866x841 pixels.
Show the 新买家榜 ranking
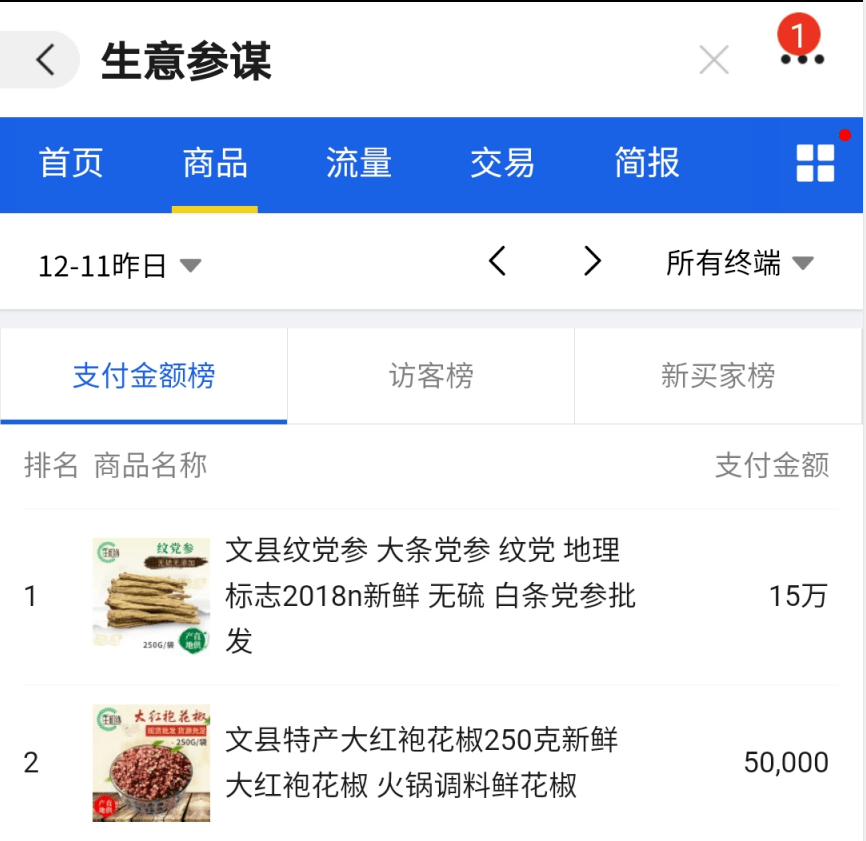click(x=718, y=376)
